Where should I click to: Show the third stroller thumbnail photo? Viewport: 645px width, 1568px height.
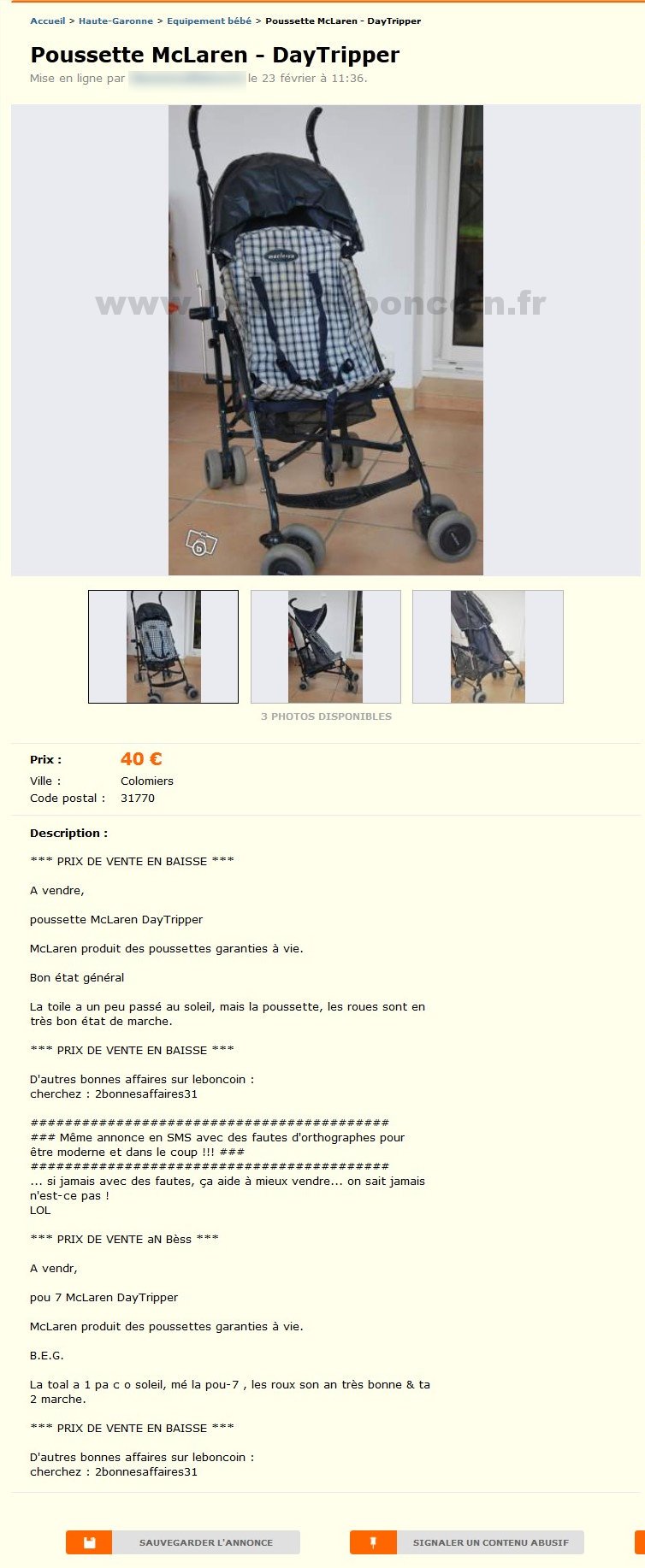coord(488,646)
